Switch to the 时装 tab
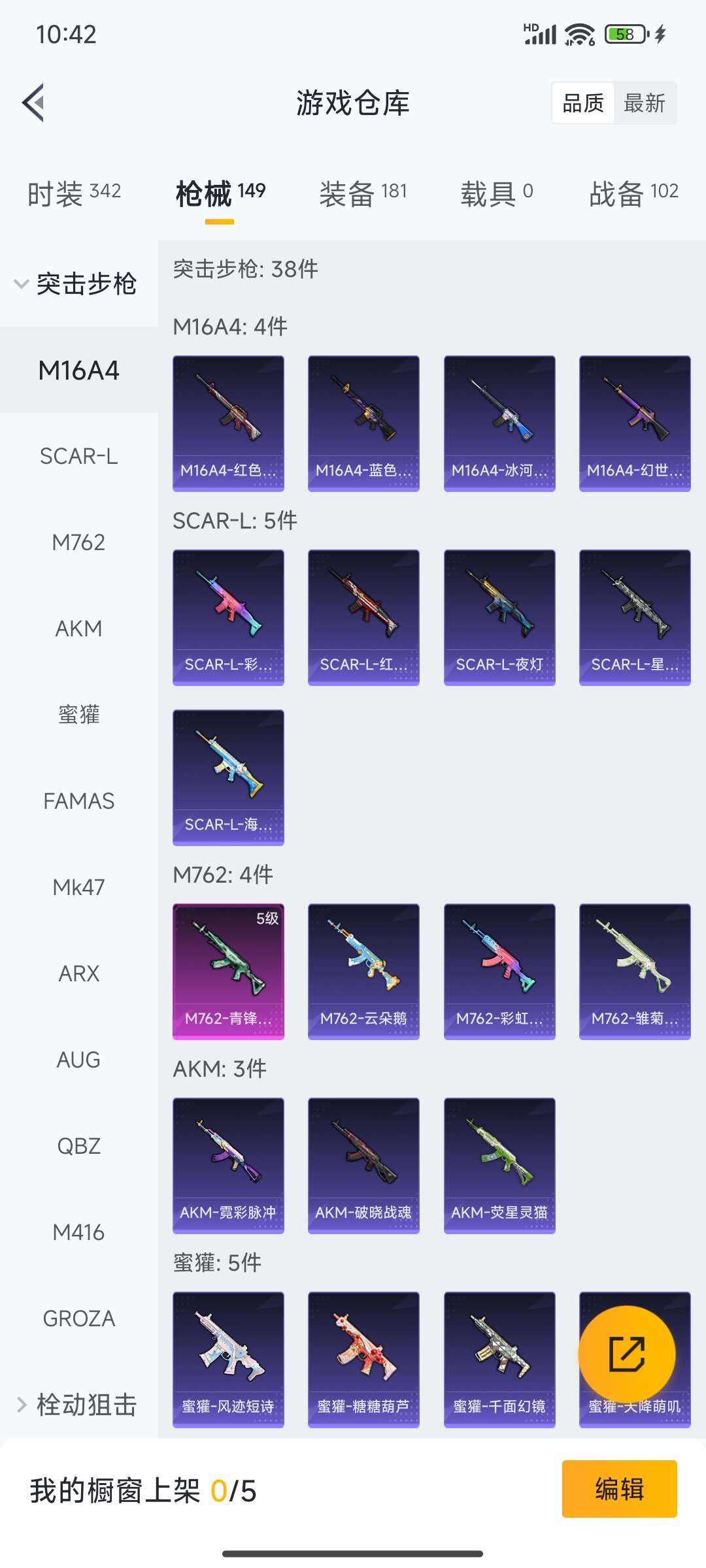Viewport: 706px width, 1568px height. point(74,193)
